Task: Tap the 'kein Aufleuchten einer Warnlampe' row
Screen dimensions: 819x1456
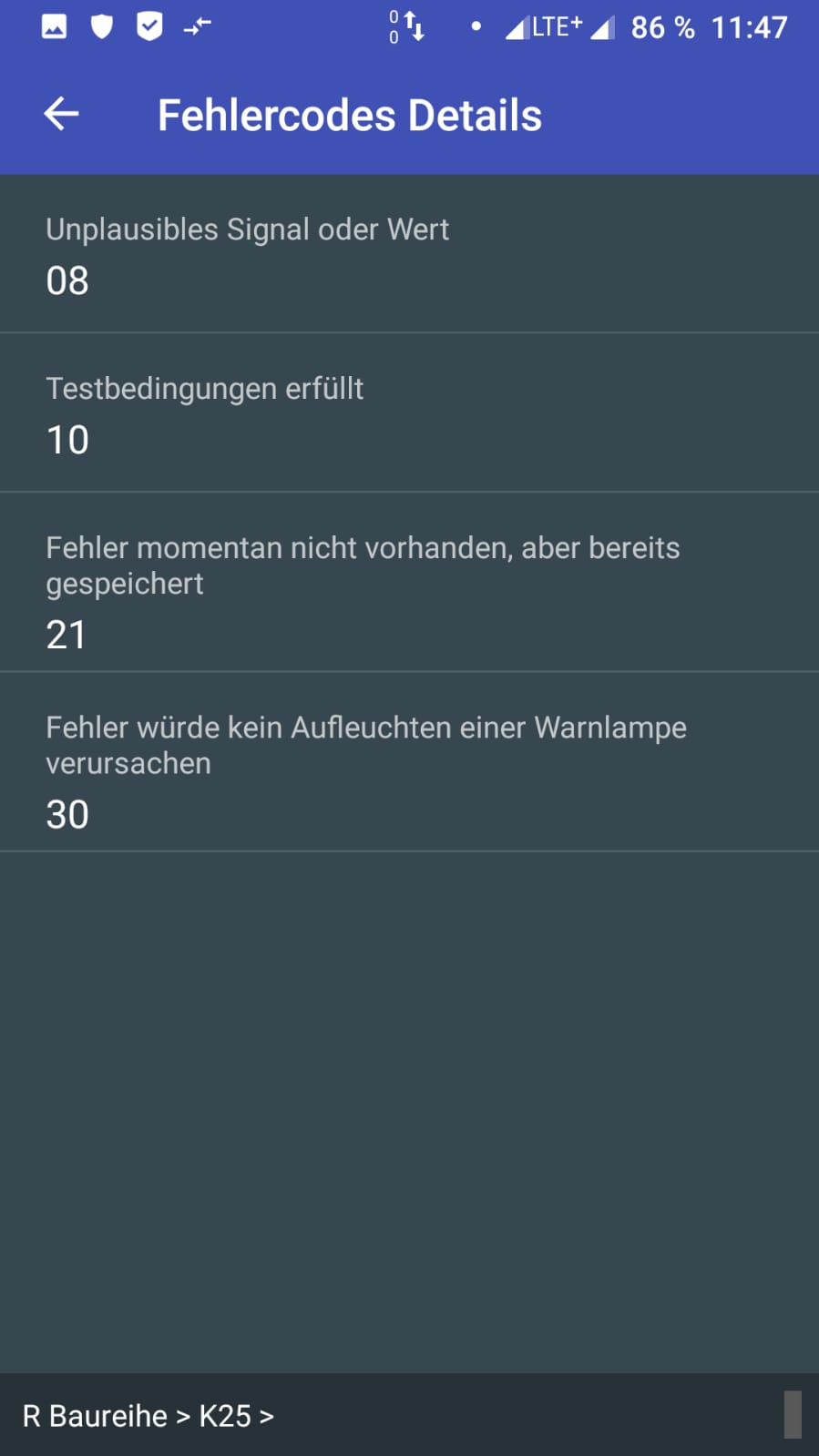Action: (x=409, y=762)
